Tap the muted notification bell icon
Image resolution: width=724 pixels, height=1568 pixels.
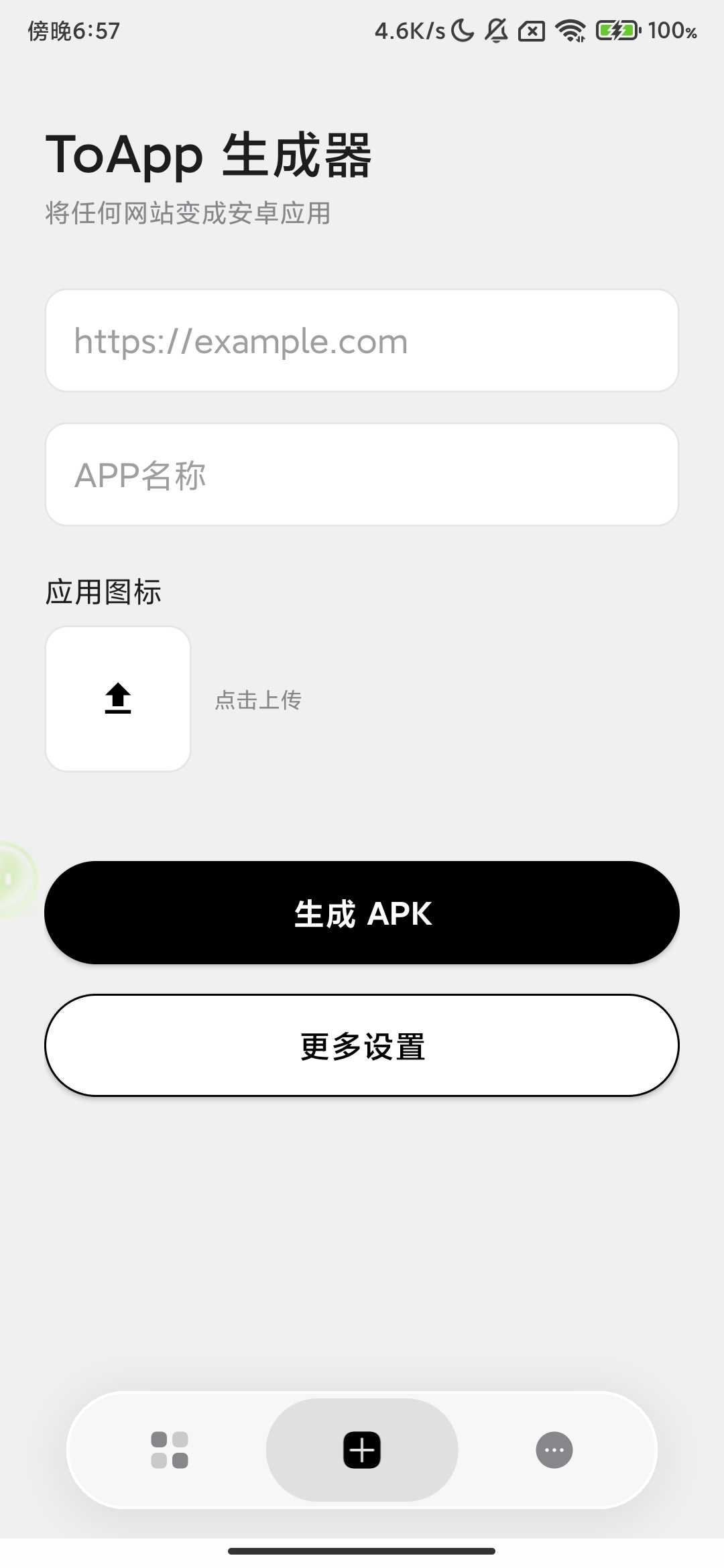point(497,31)
